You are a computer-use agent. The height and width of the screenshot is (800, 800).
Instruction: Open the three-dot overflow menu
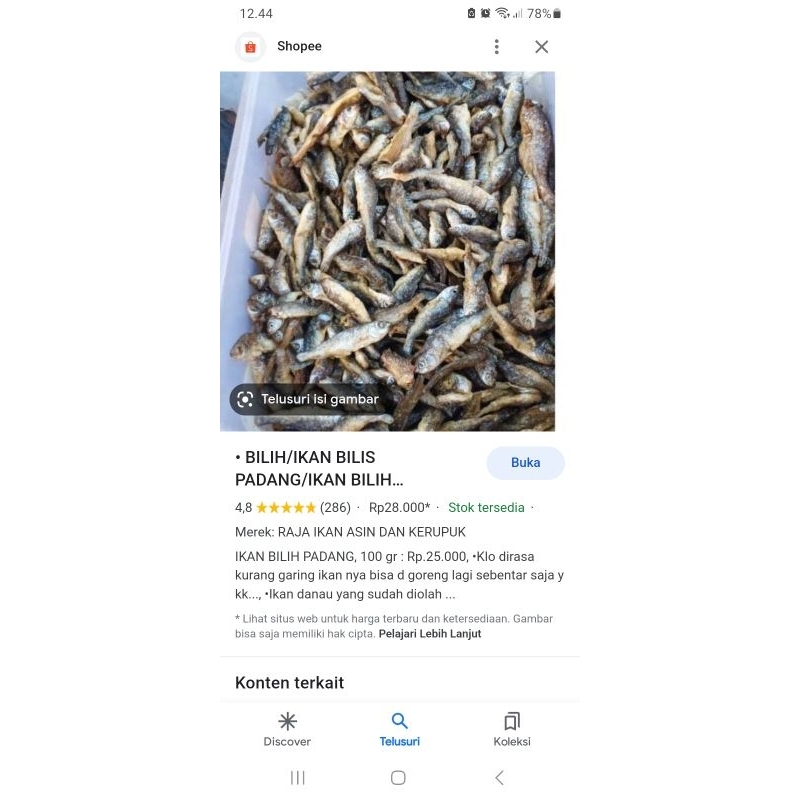tap(496, 46)
